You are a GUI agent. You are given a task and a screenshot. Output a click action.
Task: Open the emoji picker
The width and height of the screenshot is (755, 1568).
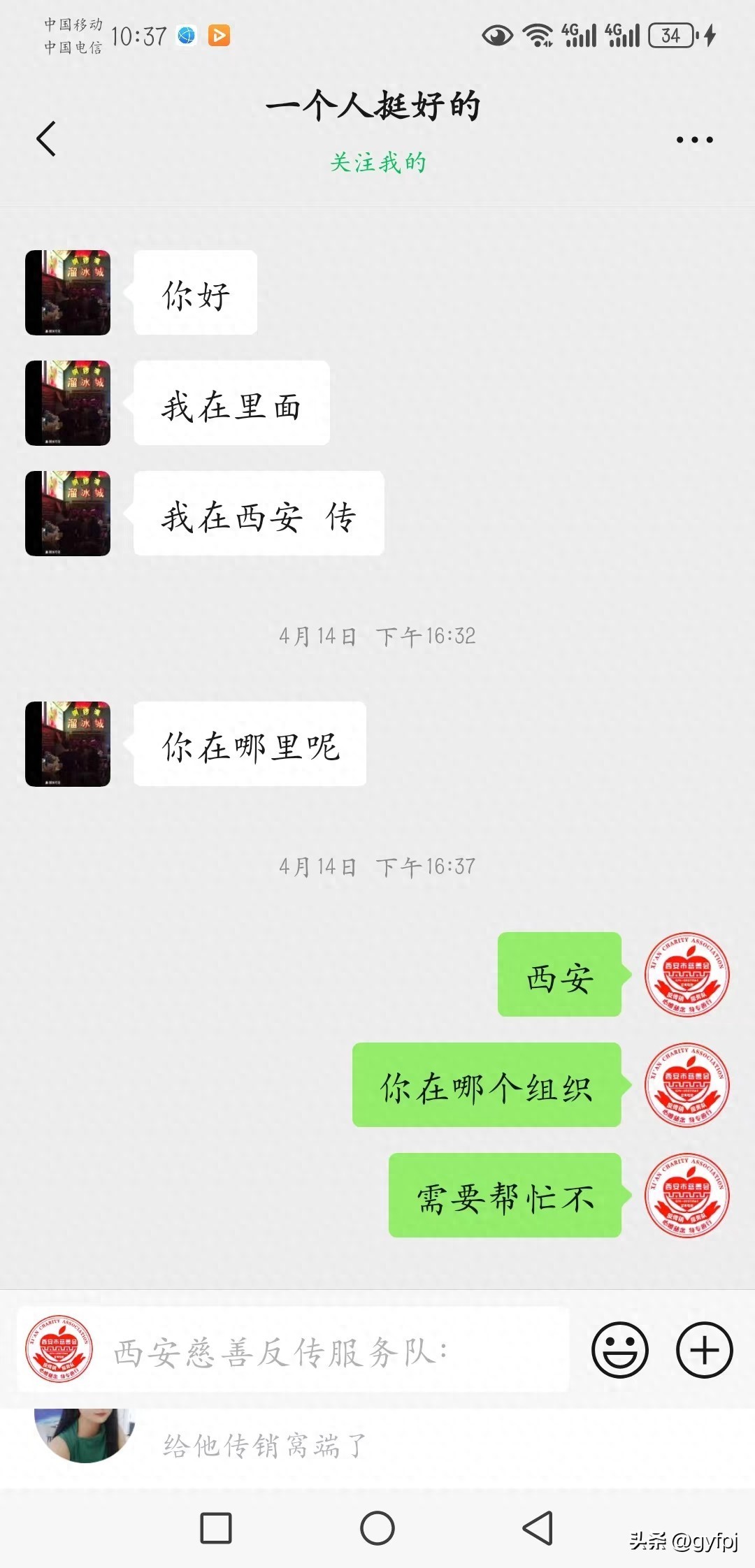click(x=619, y=1350)
